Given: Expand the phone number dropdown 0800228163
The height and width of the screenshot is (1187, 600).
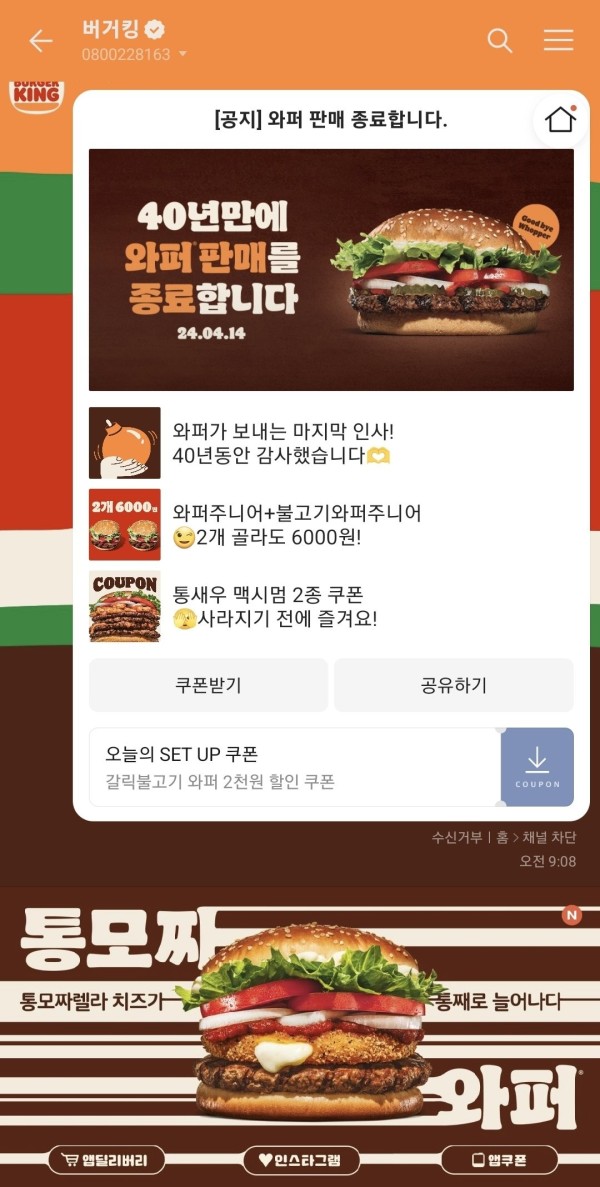Looking at the screenshot, I should (x=183, y=55).
